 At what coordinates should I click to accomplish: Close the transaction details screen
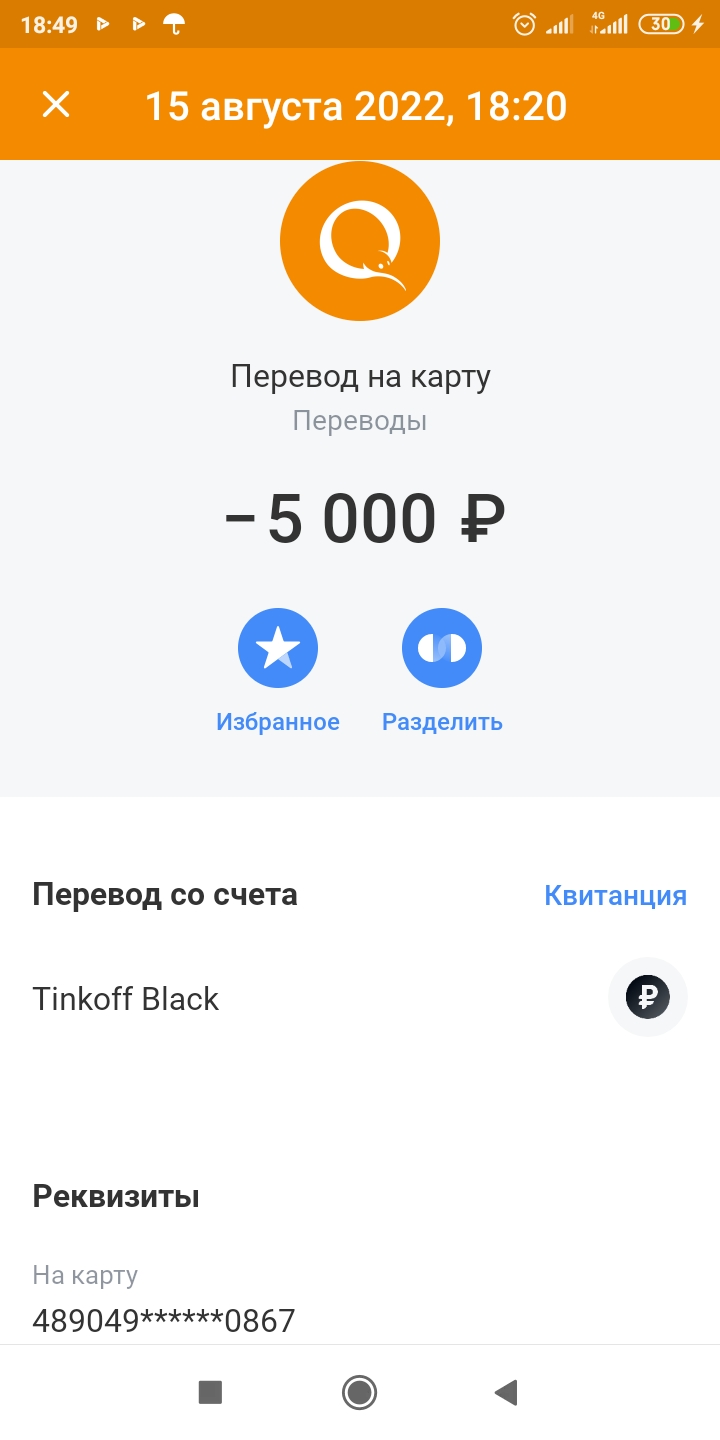pos(56,104)
